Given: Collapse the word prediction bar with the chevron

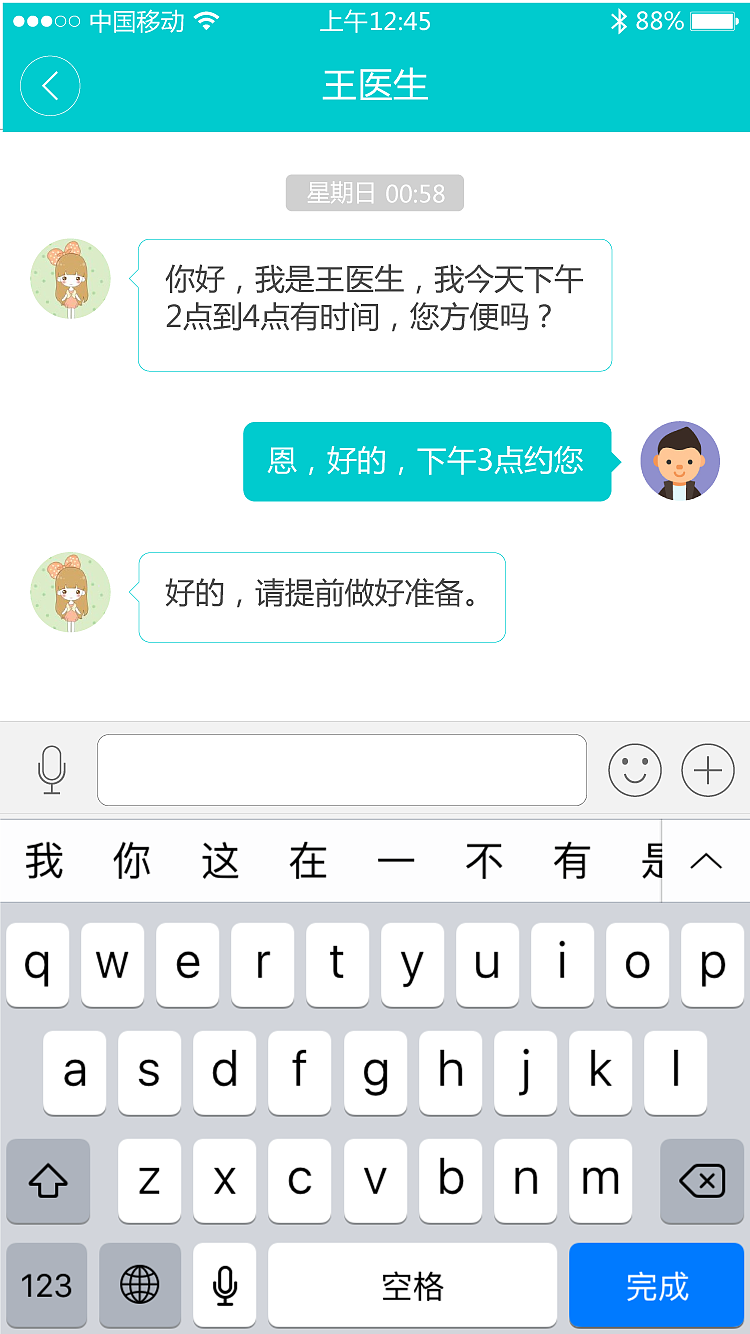Looking at the screenshot, I should (705, 861).
